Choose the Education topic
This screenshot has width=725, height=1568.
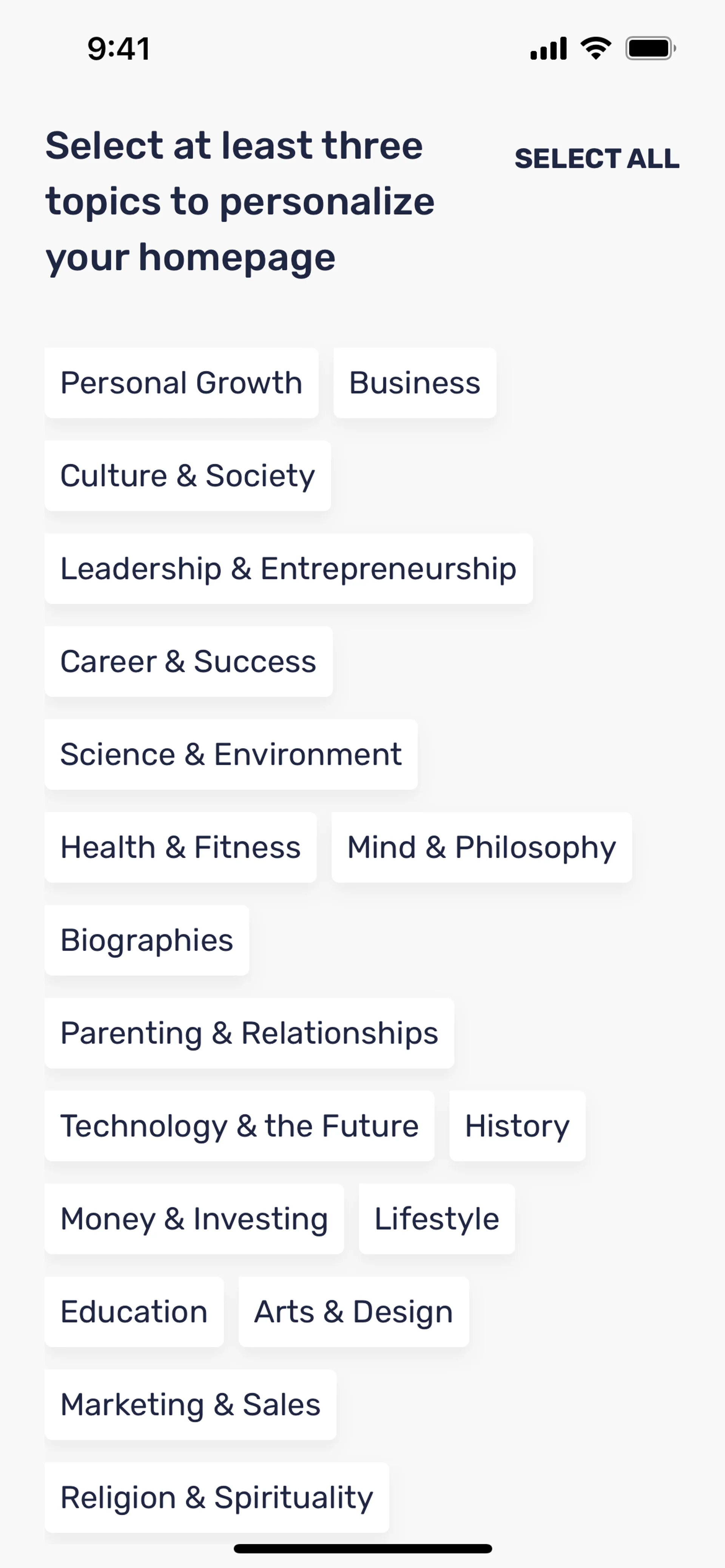coord(134,1312)
